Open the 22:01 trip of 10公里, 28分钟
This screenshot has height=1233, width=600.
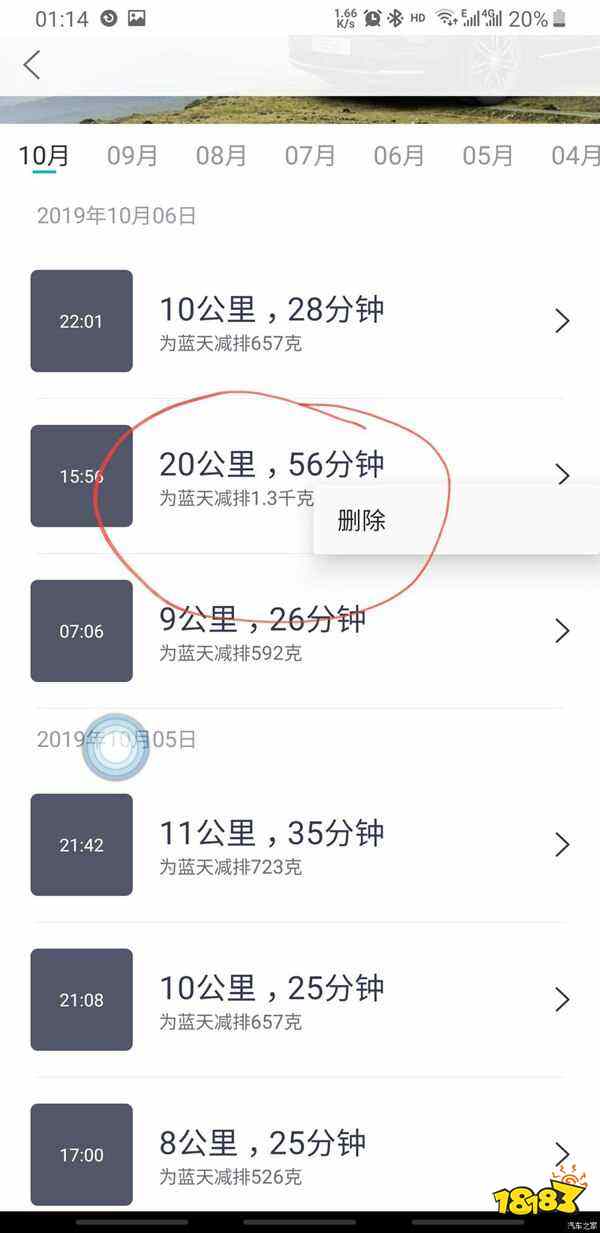[300, 321]
